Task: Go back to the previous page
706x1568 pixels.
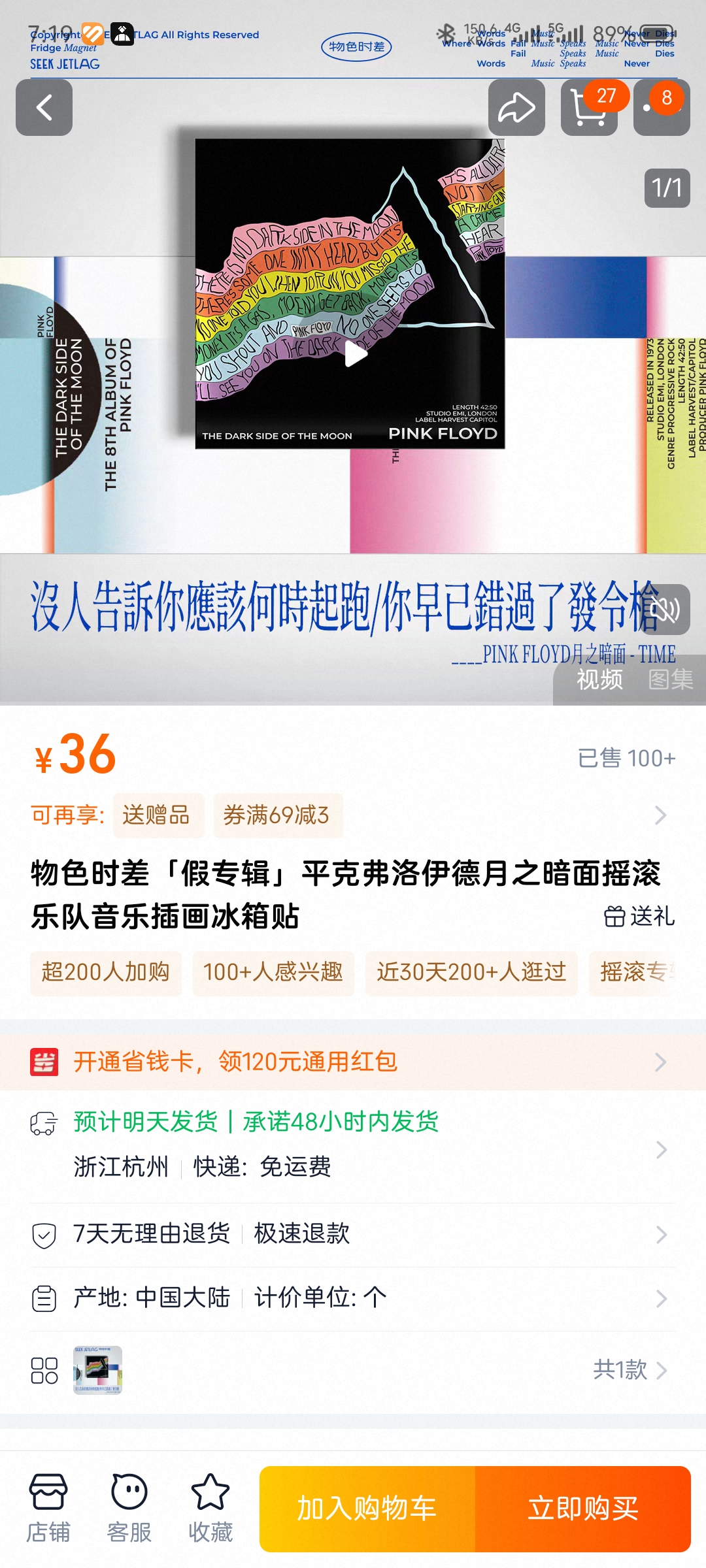Action: pyautogui.click(x=44, y=108)
